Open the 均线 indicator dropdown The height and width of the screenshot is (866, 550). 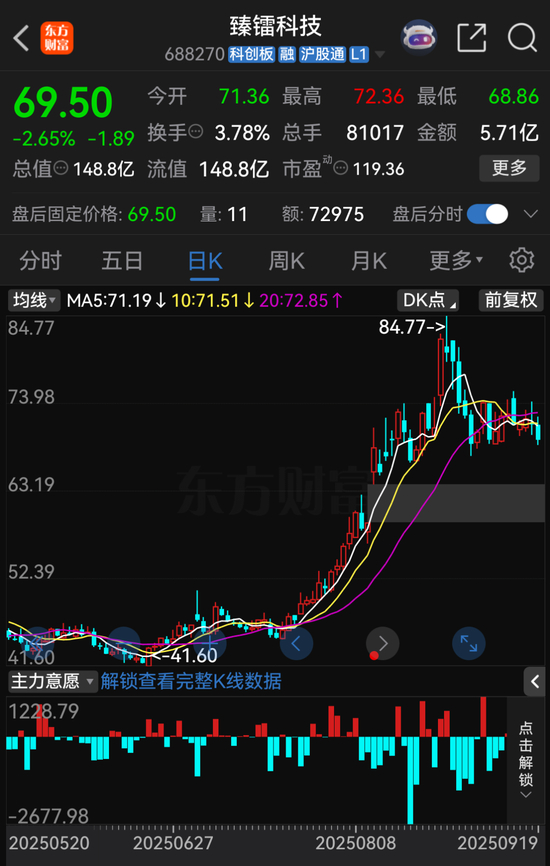click(x=34, y=301)
